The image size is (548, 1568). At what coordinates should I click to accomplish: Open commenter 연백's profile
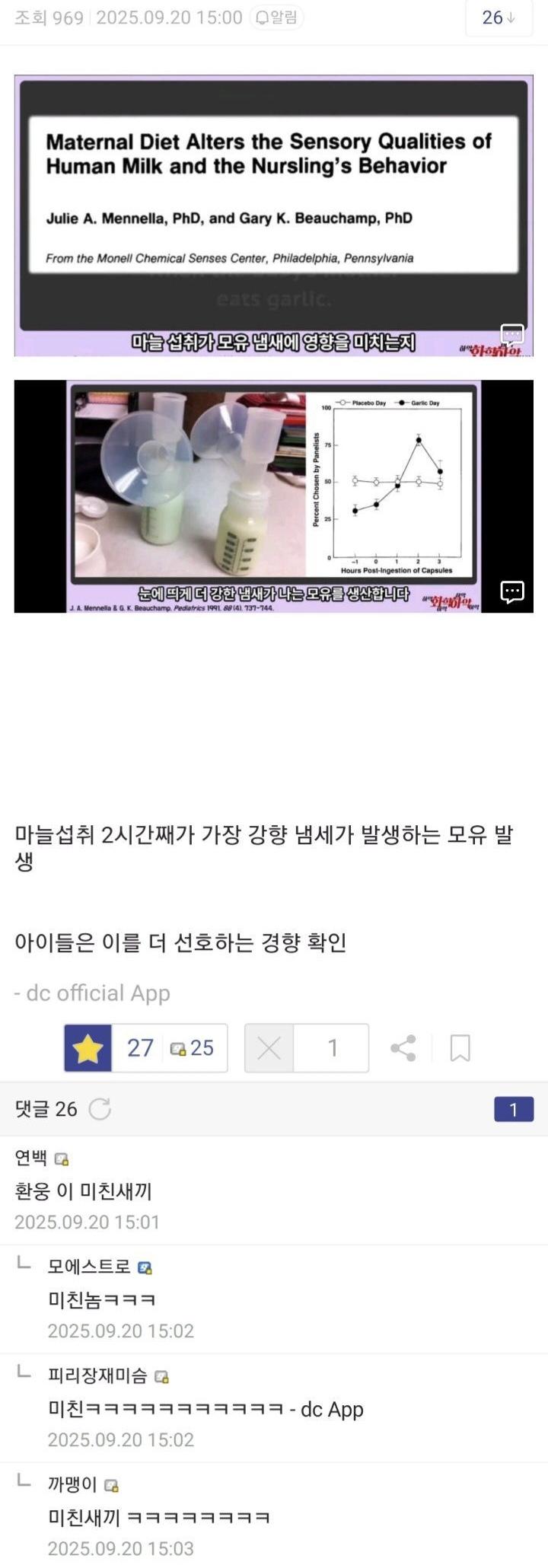click(x=31, y=1158)
